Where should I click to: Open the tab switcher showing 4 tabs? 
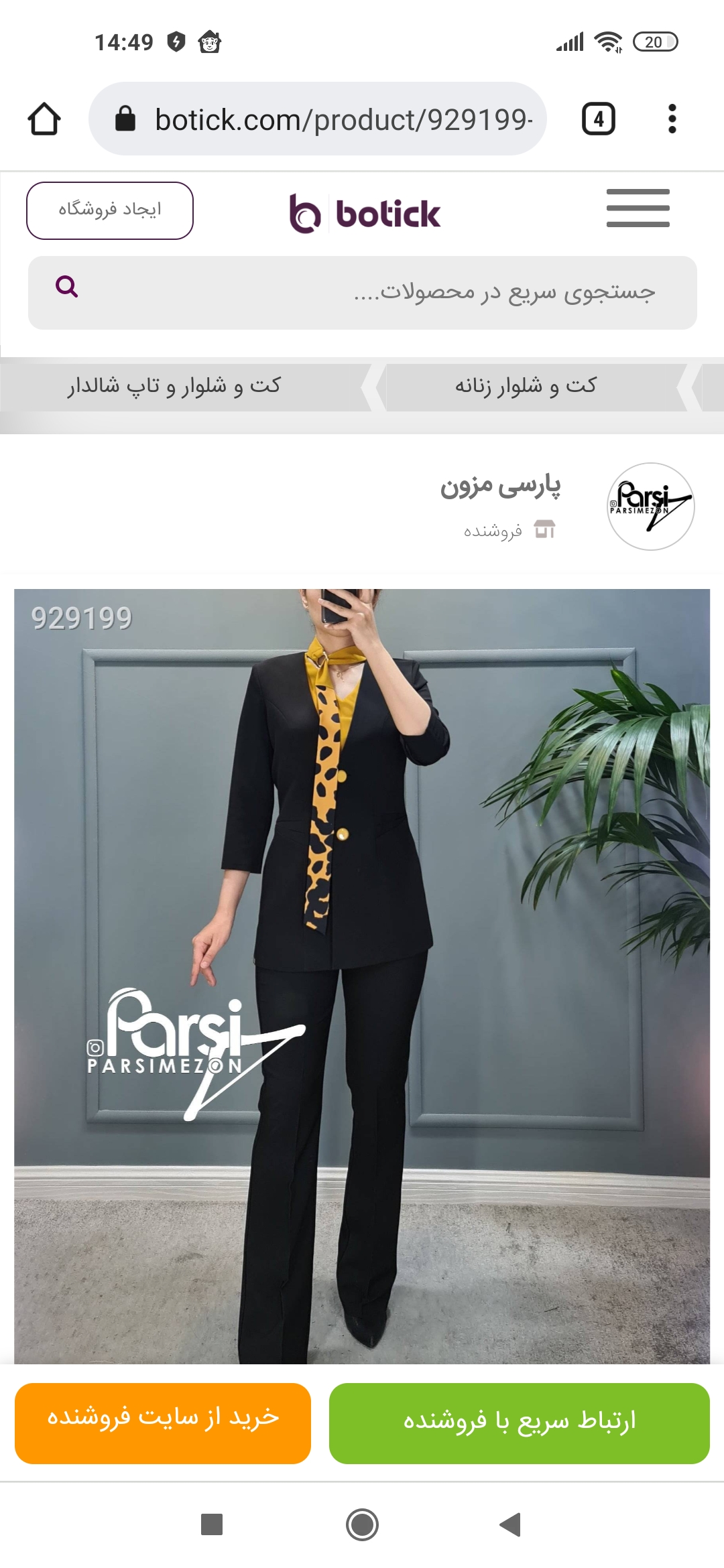[598, 119]
